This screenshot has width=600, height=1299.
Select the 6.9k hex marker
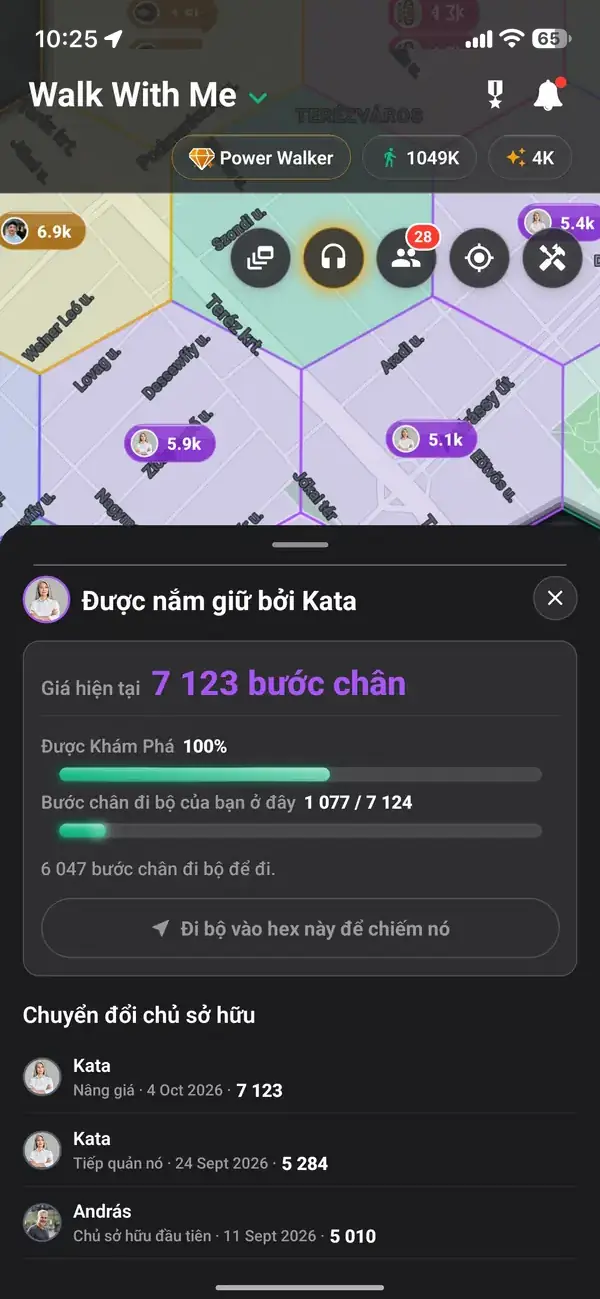tap(42, 232)
